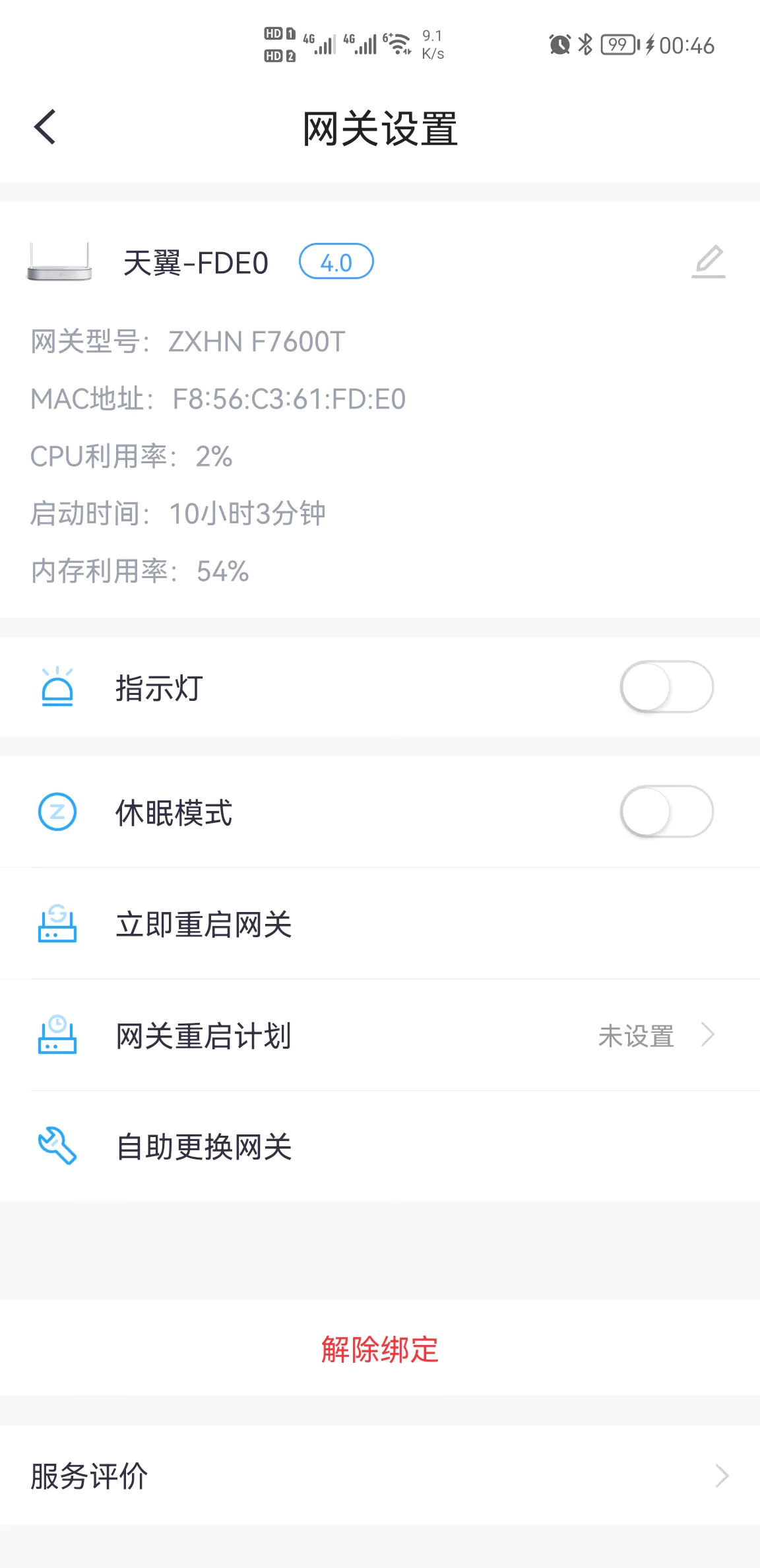
Task: Open 自助更换网关 option
Action: 380,1146
